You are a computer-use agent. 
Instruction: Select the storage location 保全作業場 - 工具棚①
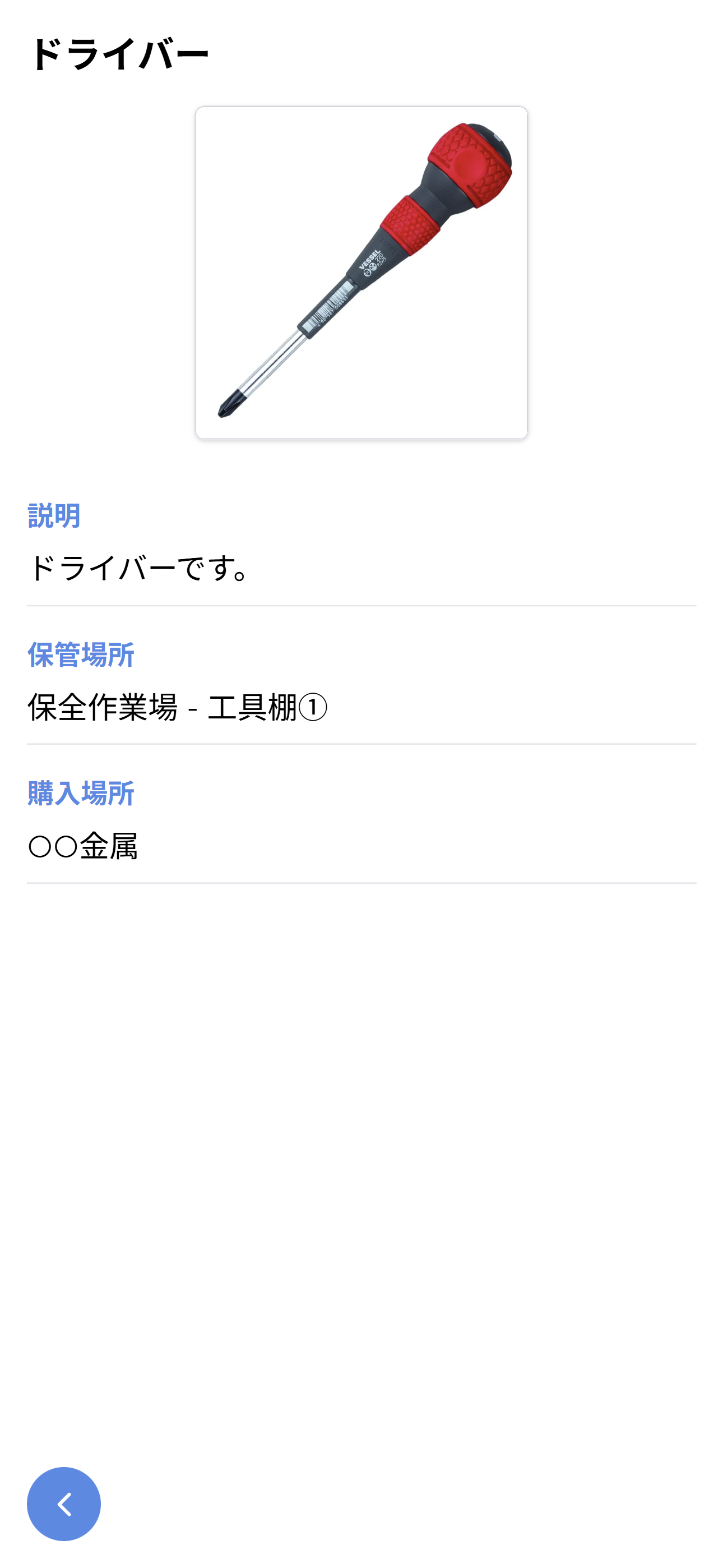(177, 708)
